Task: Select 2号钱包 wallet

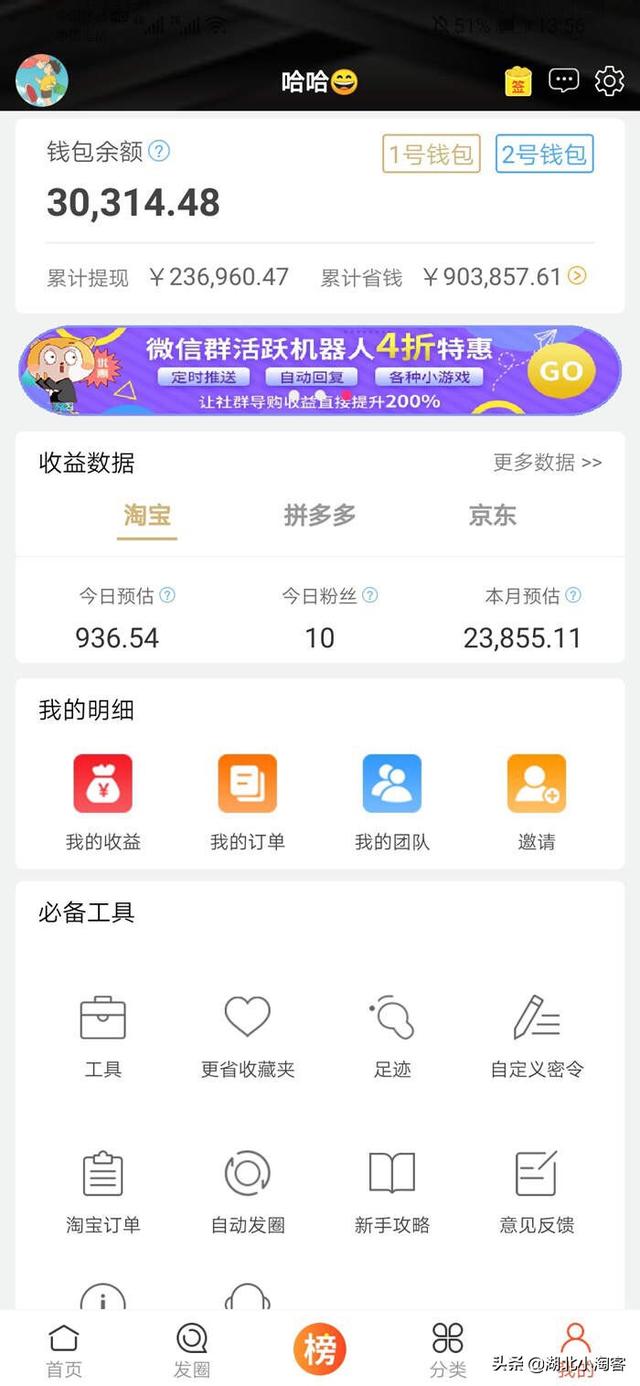Action: pyautogui.click(x=544, y=154)
